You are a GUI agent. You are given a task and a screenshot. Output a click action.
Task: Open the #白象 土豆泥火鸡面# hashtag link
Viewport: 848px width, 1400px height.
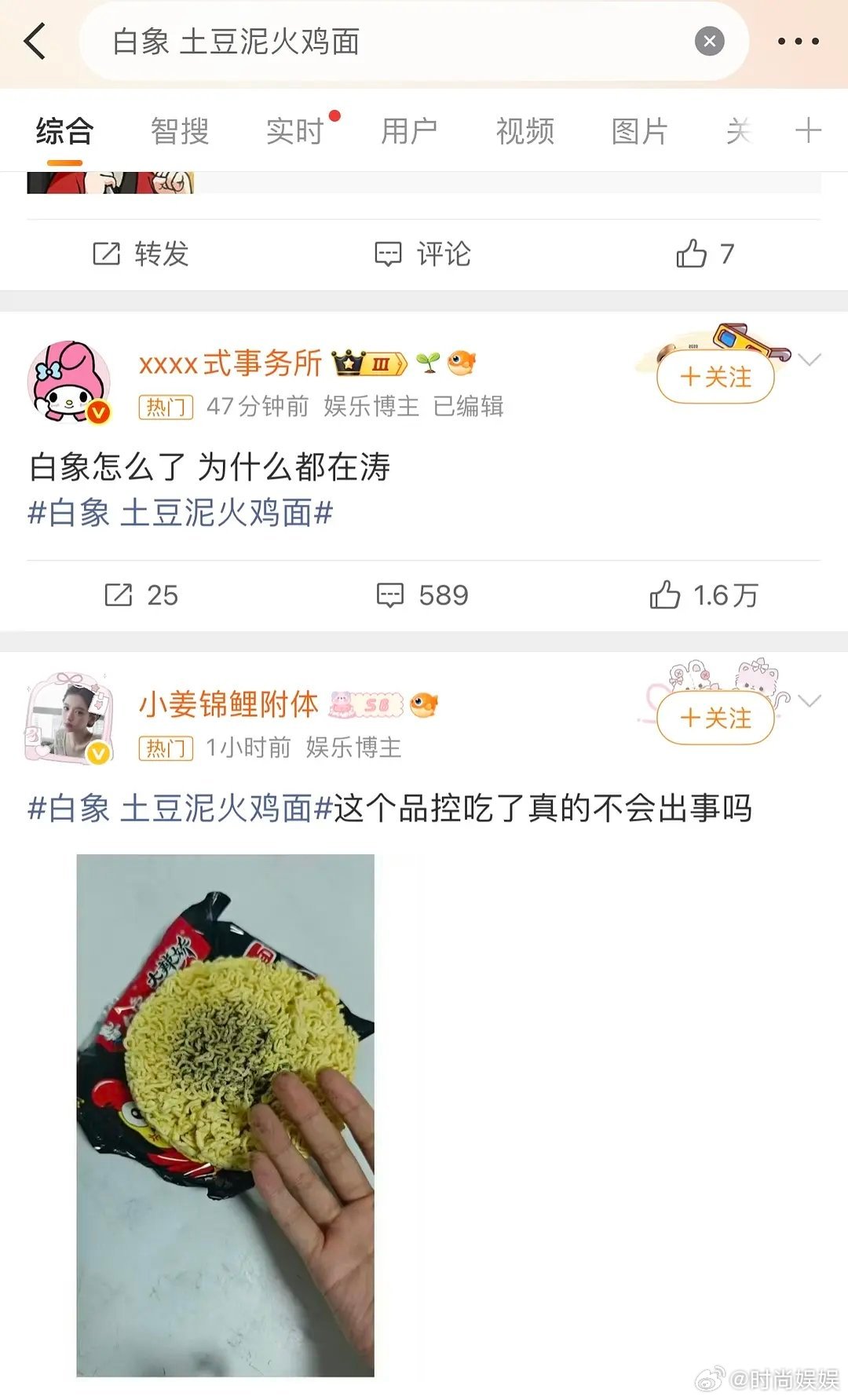point(178,514)
